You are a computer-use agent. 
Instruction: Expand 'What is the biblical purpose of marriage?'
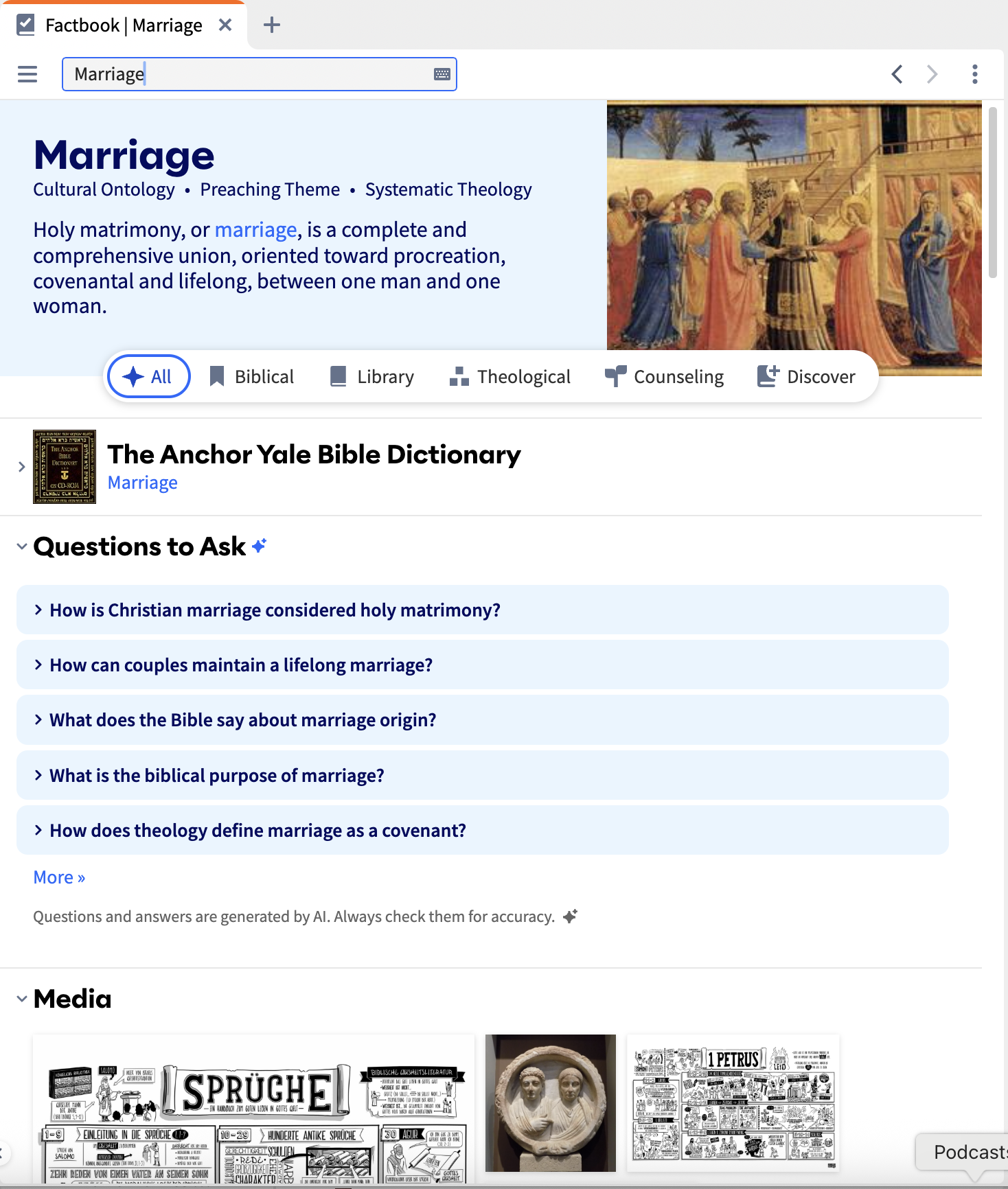217,776
